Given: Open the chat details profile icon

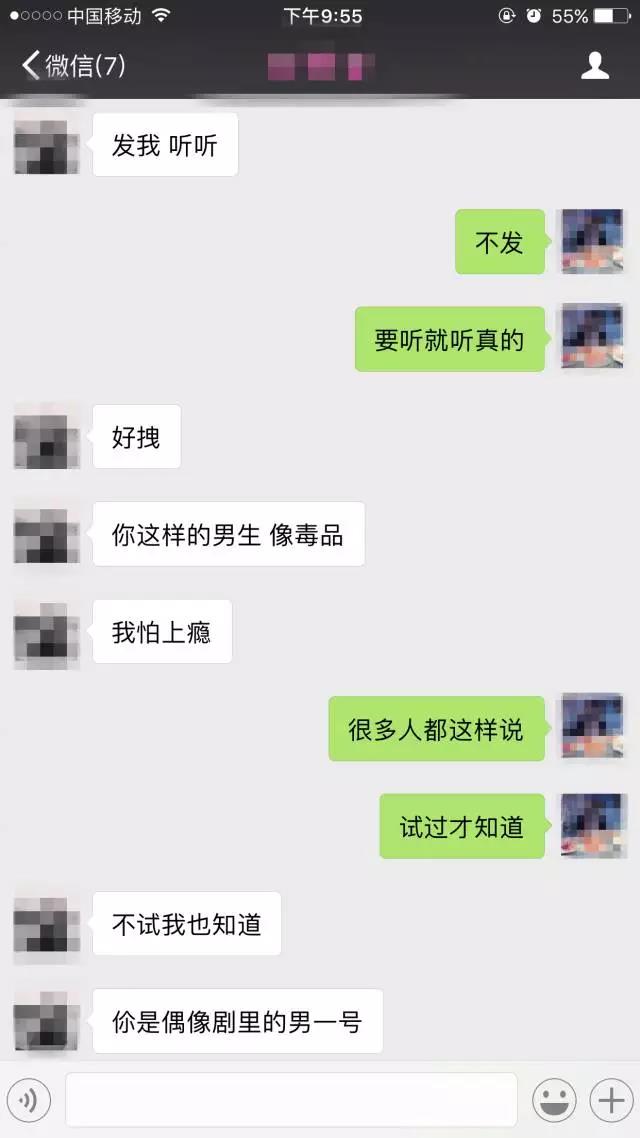Looking at the screenshot, I should [x=595, y=66].
